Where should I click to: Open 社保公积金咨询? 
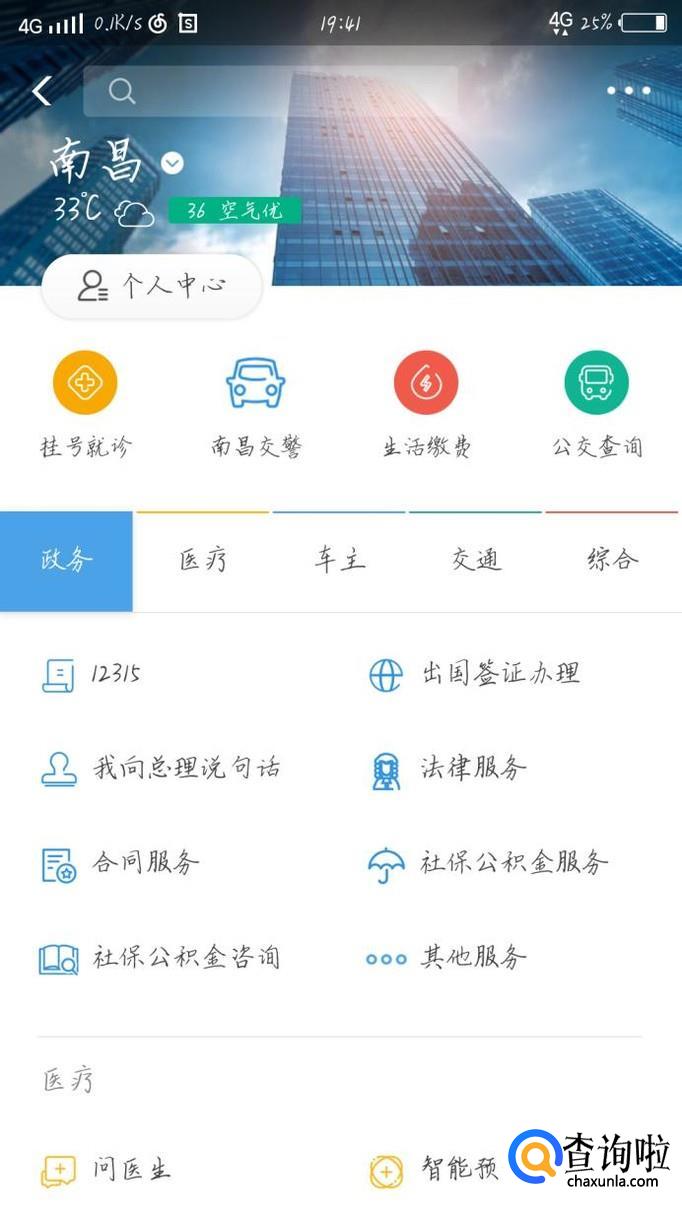point(186,958)
